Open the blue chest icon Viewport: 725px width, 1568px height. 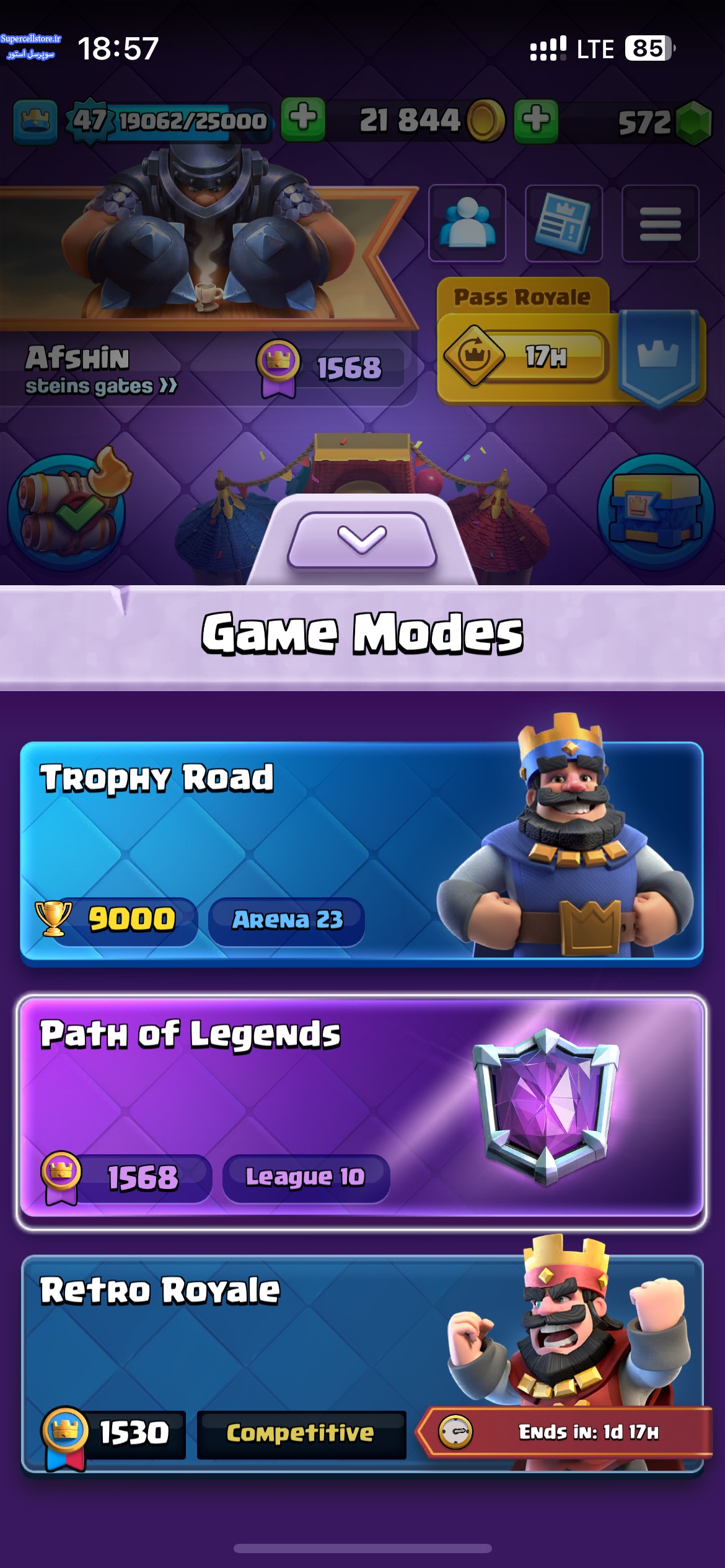tap(656, 512)
